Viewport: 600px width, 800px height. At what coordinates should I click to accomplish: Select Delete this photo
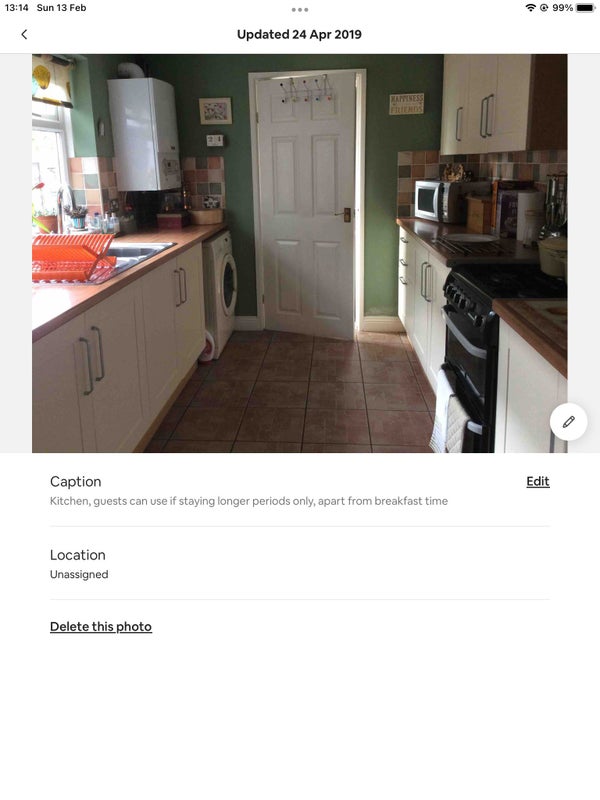coord(101,627)
